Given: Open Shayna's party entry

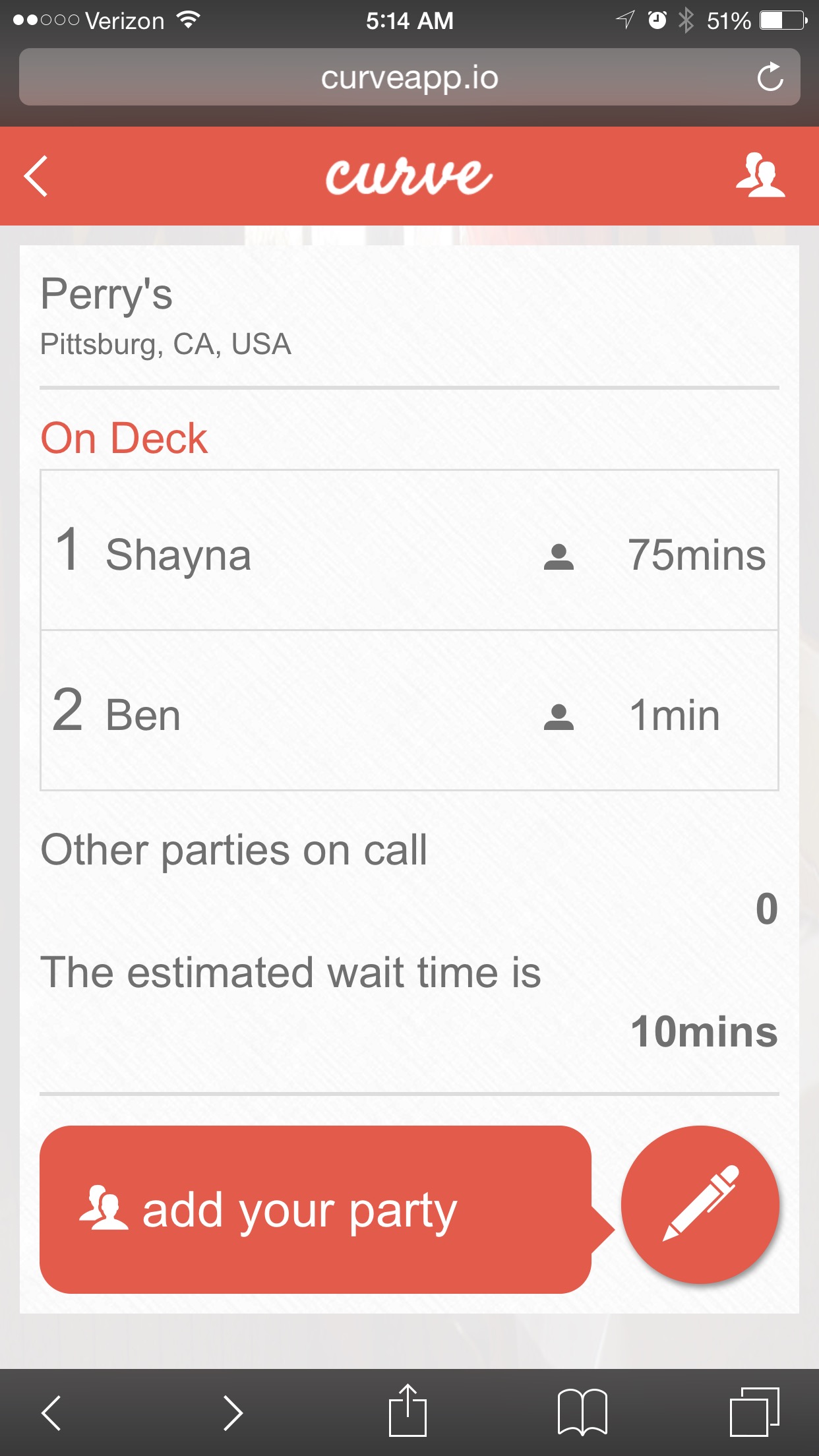Looking at the screenshot, I should [x=409, y=551].
